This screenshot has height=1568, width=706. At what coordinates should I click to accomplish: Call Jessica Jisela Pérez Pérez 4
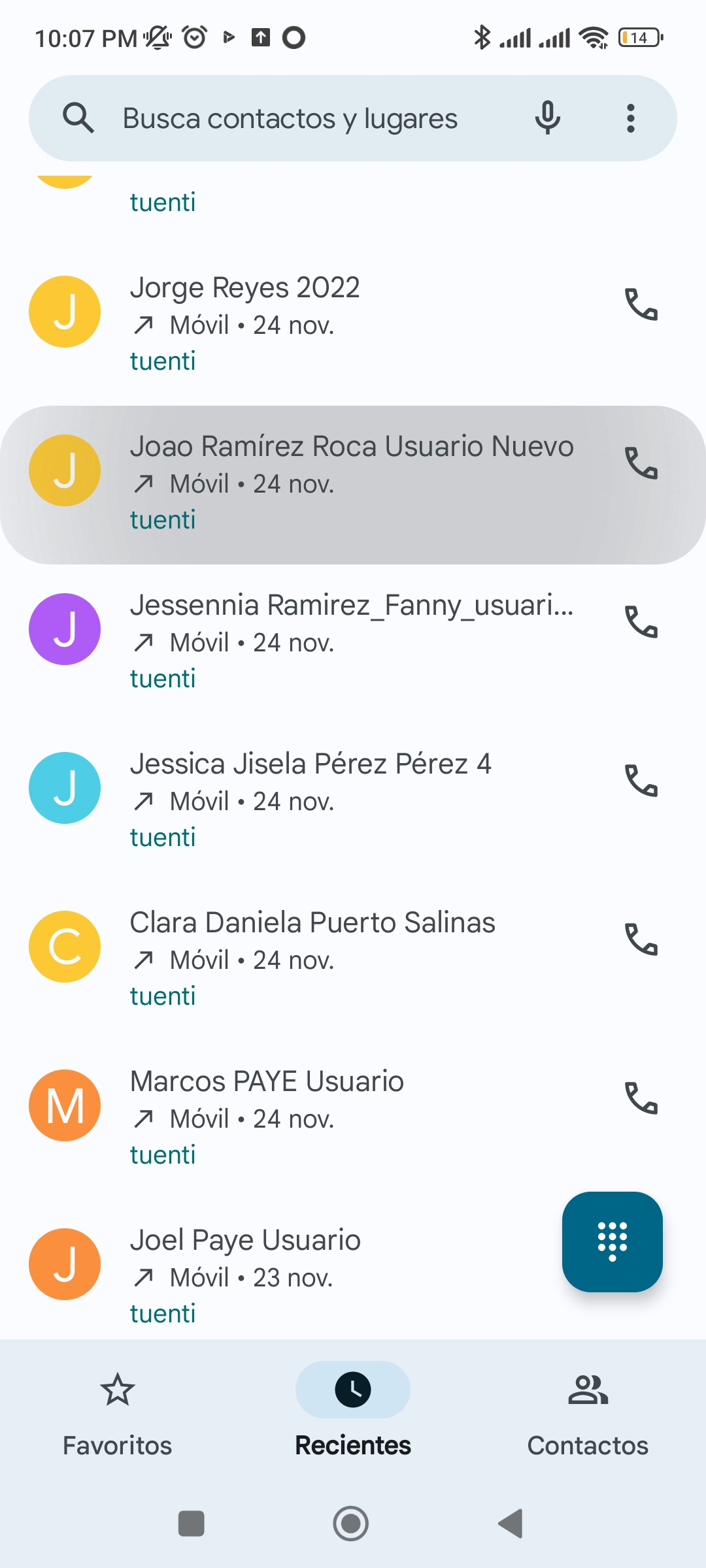click(641, 781)
